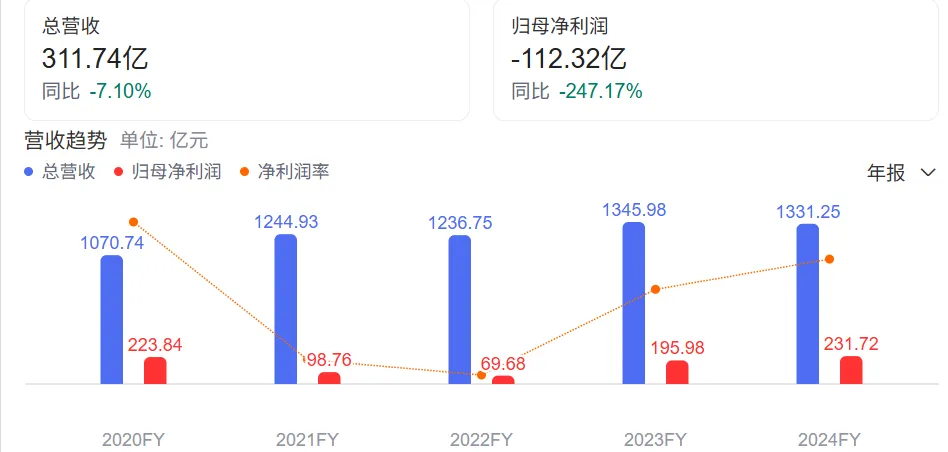Toggle the 总营收 legend series
The height and width of the screenshot is (452, 948).
click(60, 172)
